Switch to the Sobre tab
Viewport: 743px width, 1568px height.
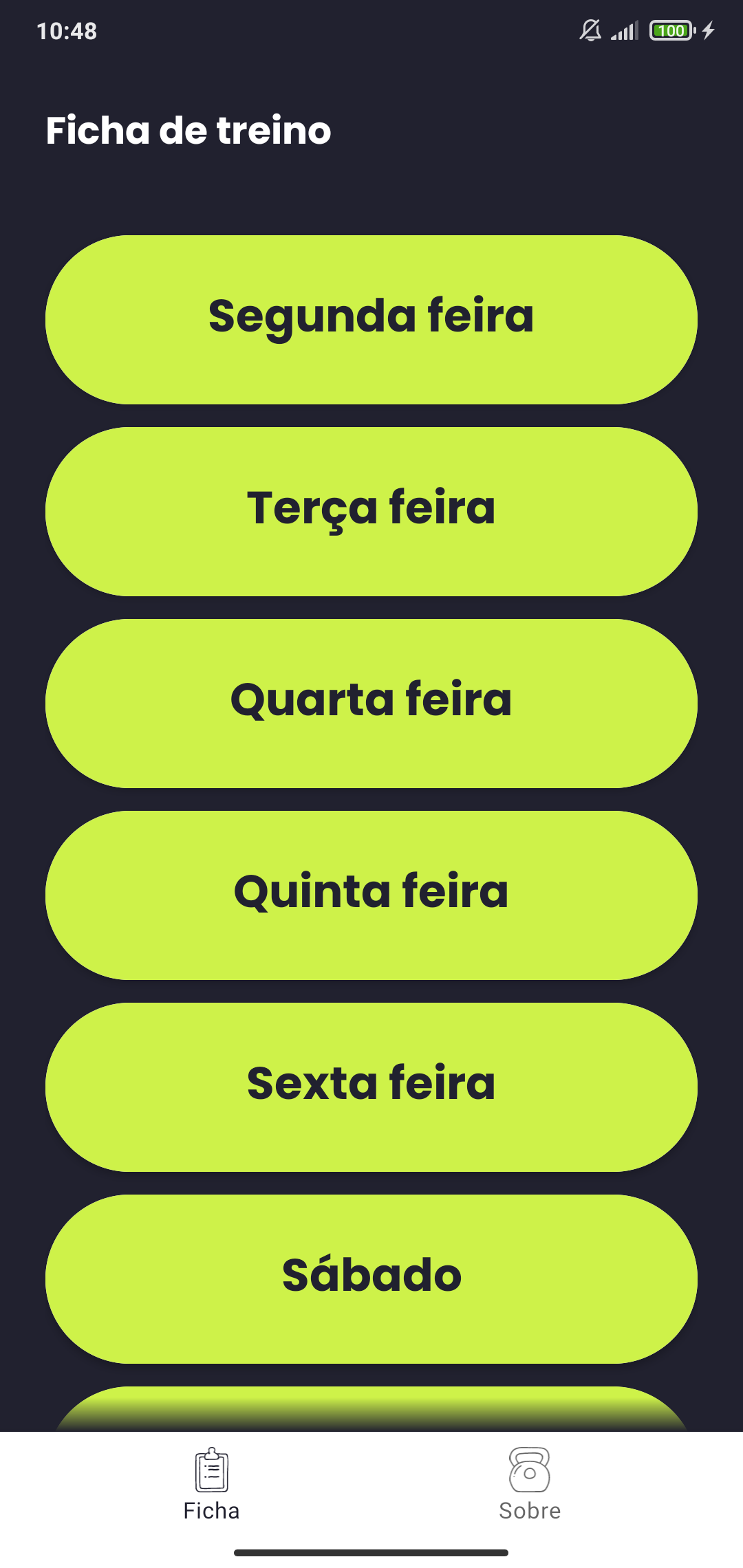tap(530, 1484)
